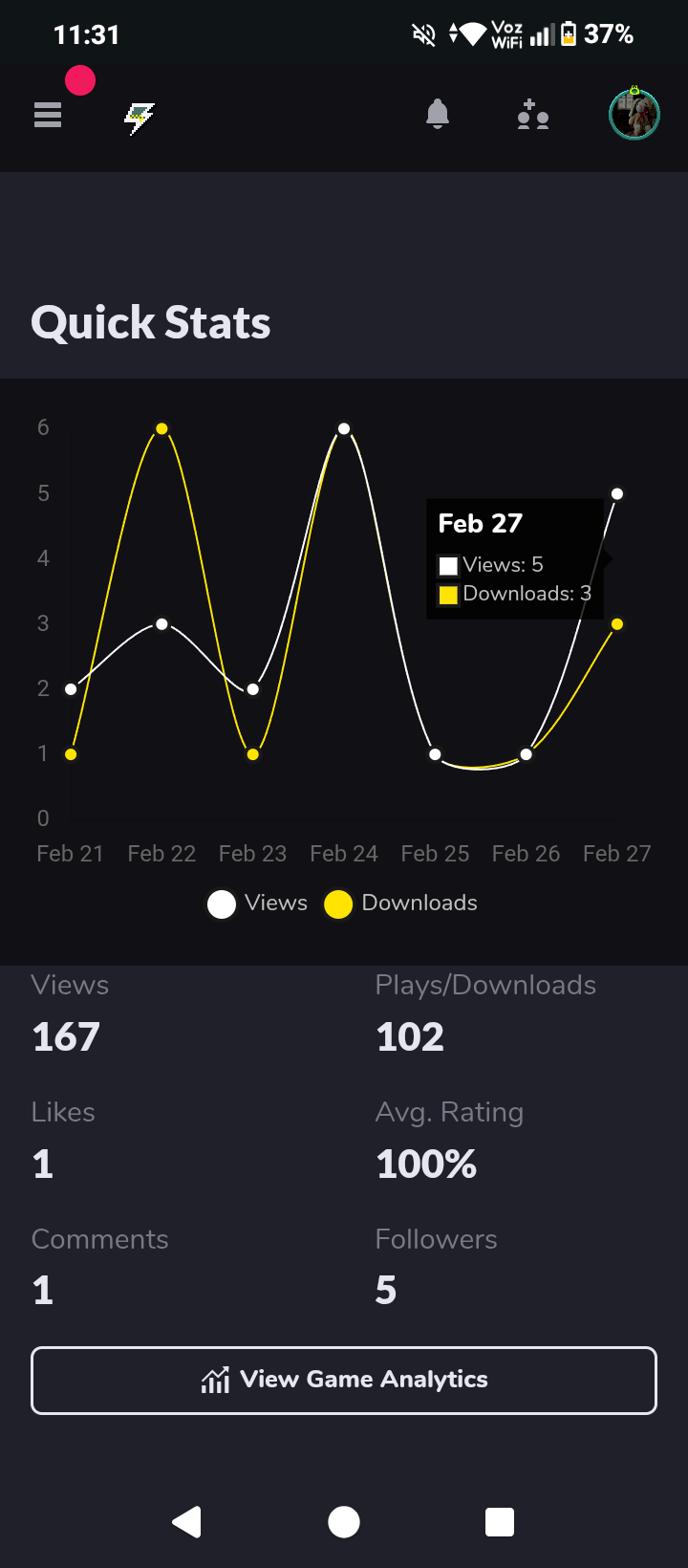688x1568 pixels.
Task: Go back with the system back button
Action: pos(187,1521)
